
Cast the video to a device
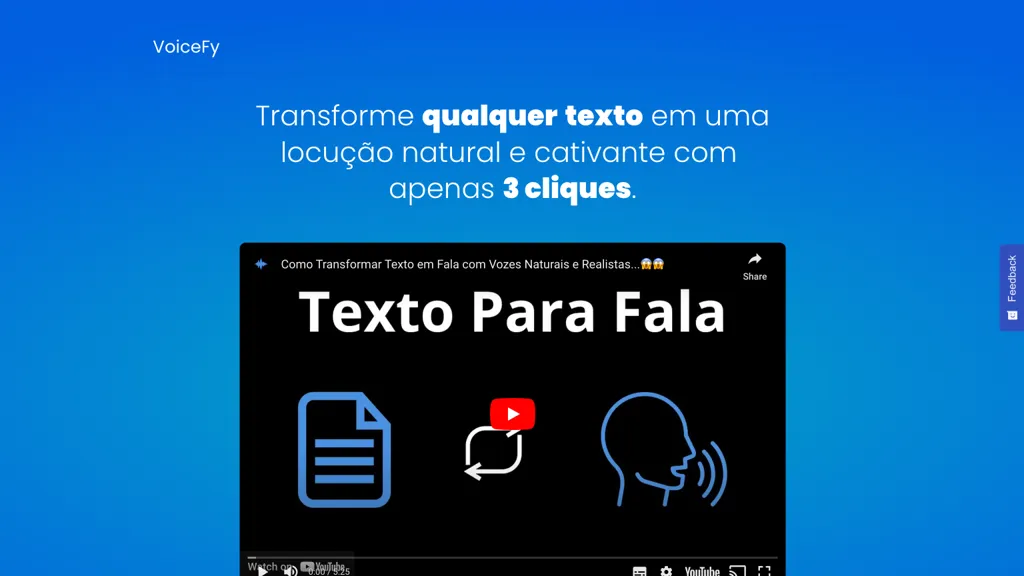(x=737, y=571)
